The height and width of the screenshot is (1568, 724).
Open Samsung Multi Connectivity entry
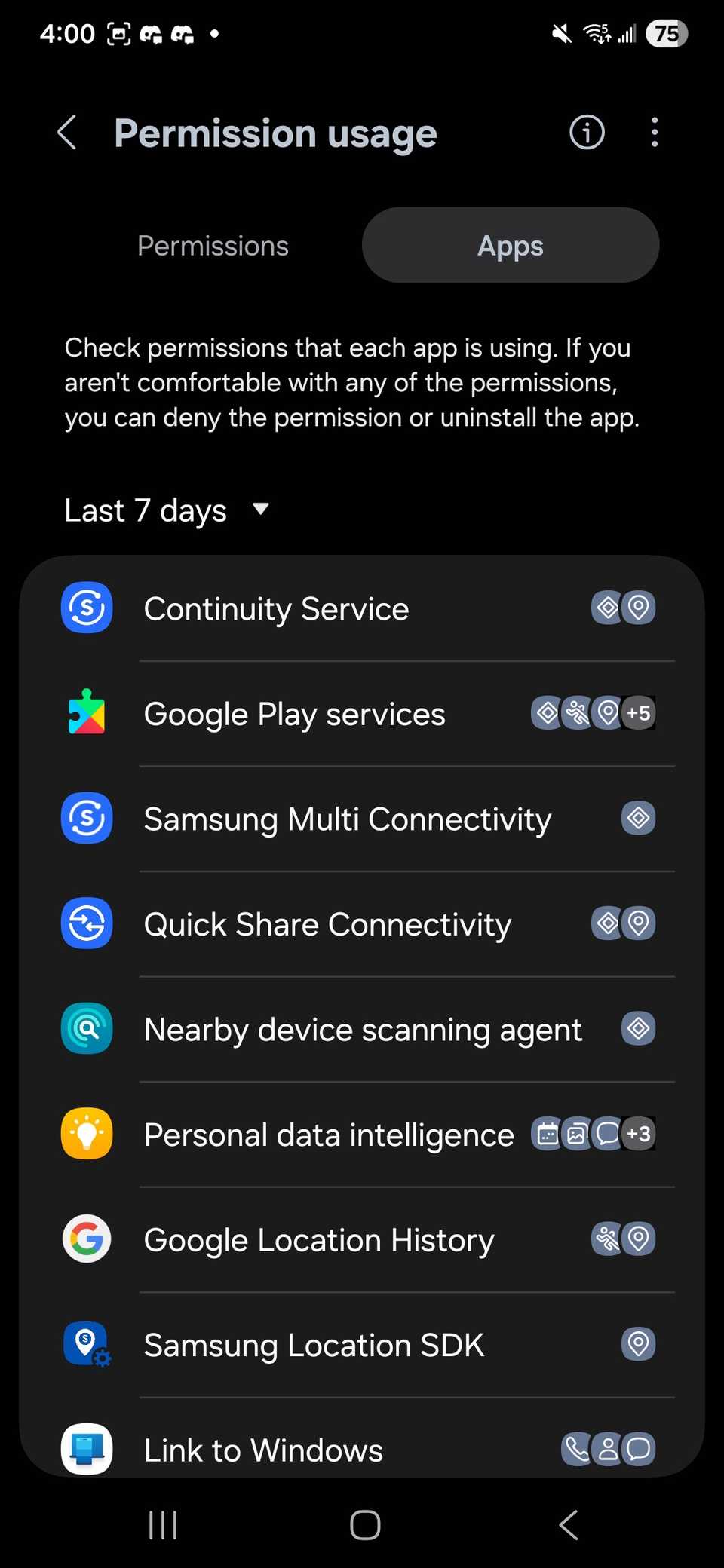pos(347,819)
